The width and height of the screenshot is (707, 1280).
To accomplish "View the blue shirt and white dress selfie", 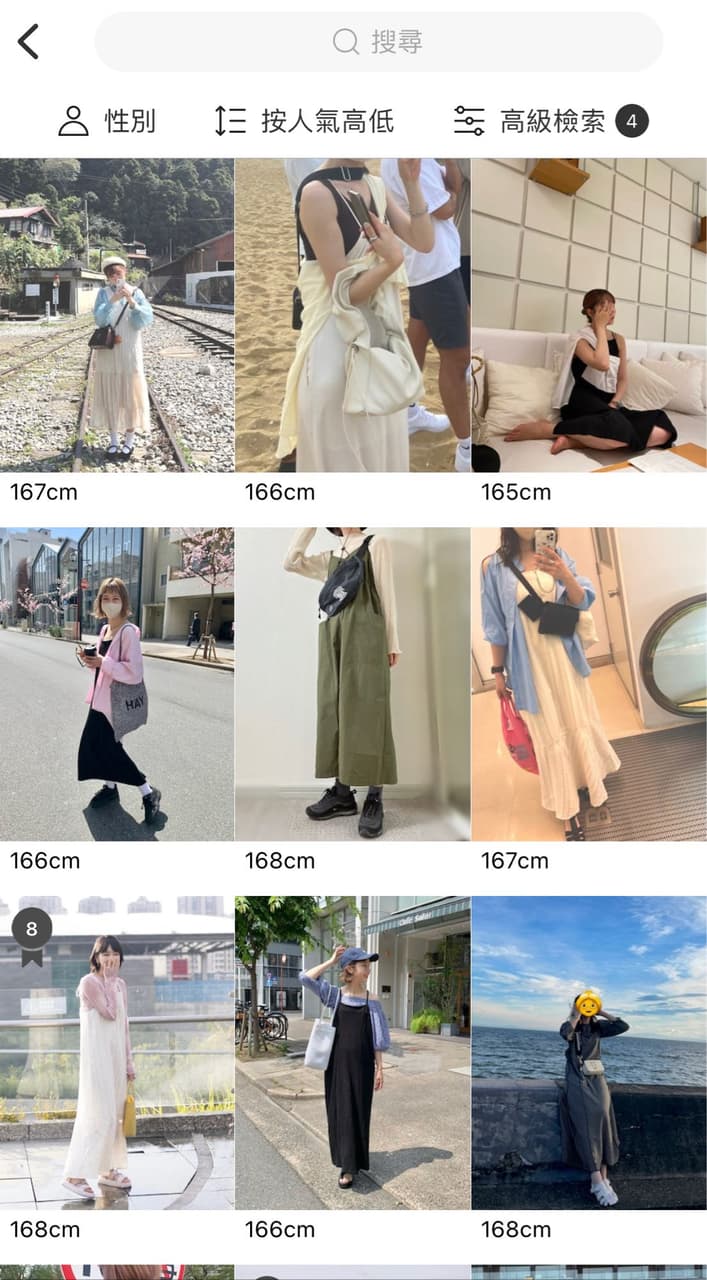I will pyautogui.click(x=588, y=684).
